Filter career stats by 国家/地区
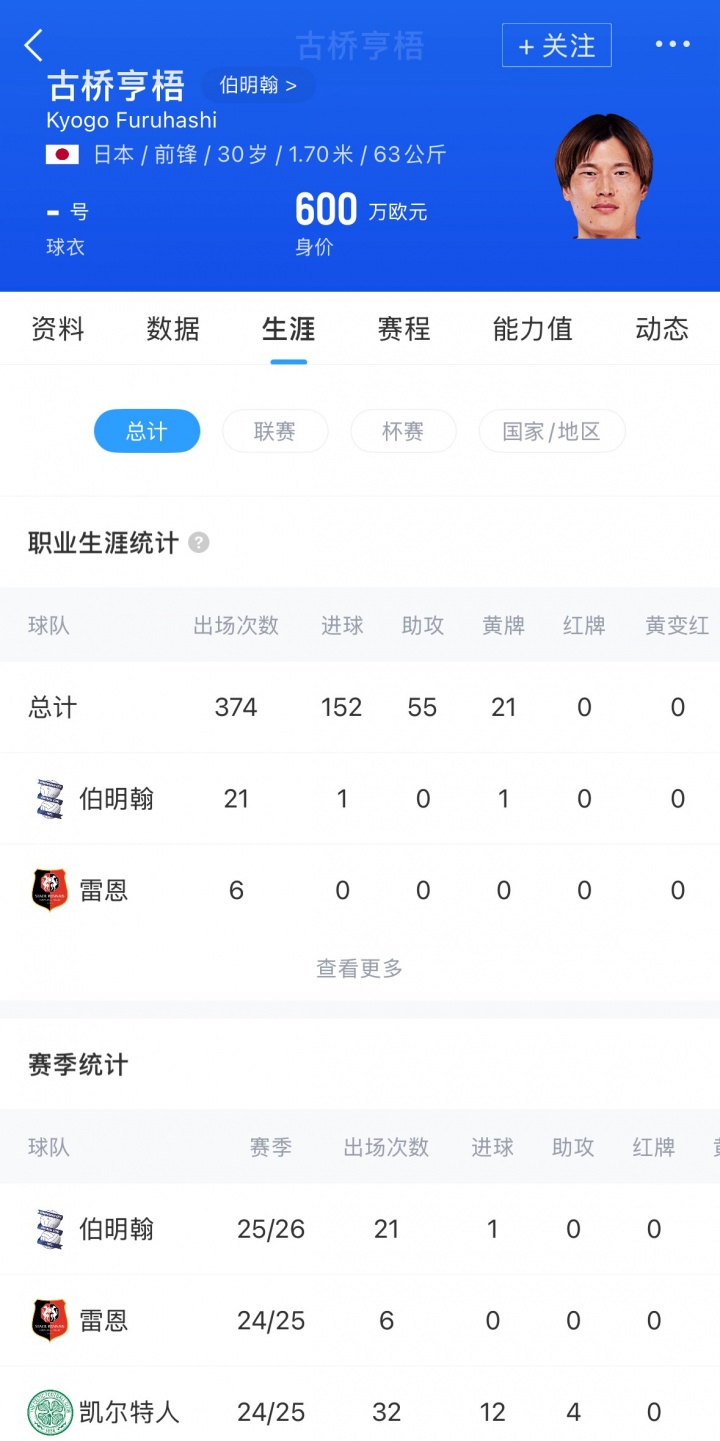Image resolution: width=720 pixels, height=1441 pixels. [x=552, y=431]
